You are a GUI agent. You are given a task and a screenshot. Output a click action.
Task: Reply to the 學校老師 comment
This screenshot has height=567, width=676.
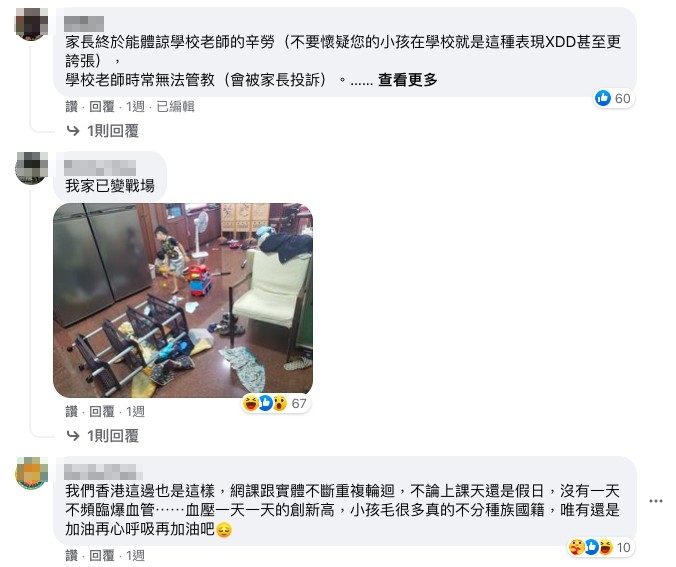[x=102, y=107]
